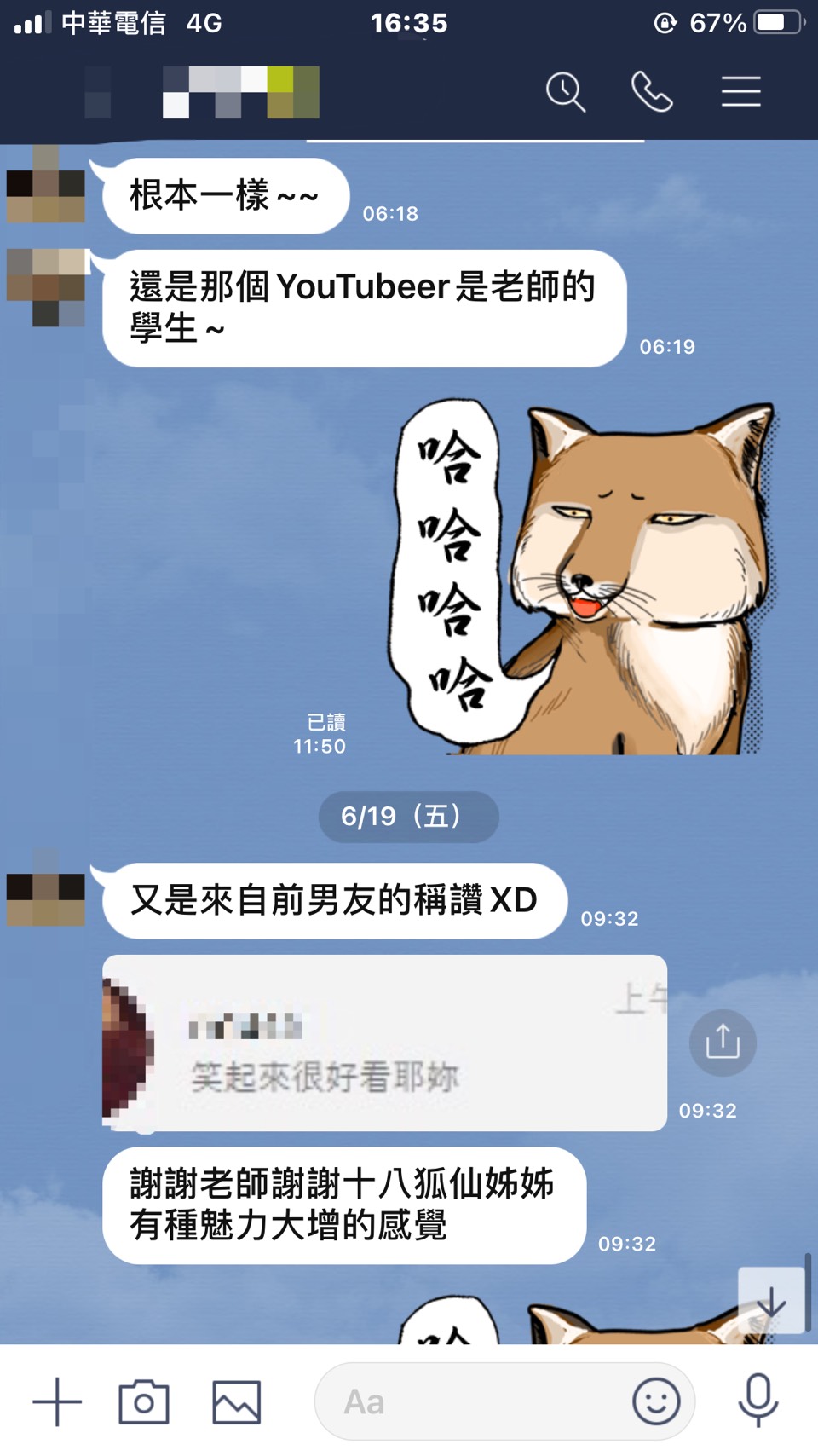Share the 09:32 screenshot image
818x1456 pixels.
(723, 1043)
